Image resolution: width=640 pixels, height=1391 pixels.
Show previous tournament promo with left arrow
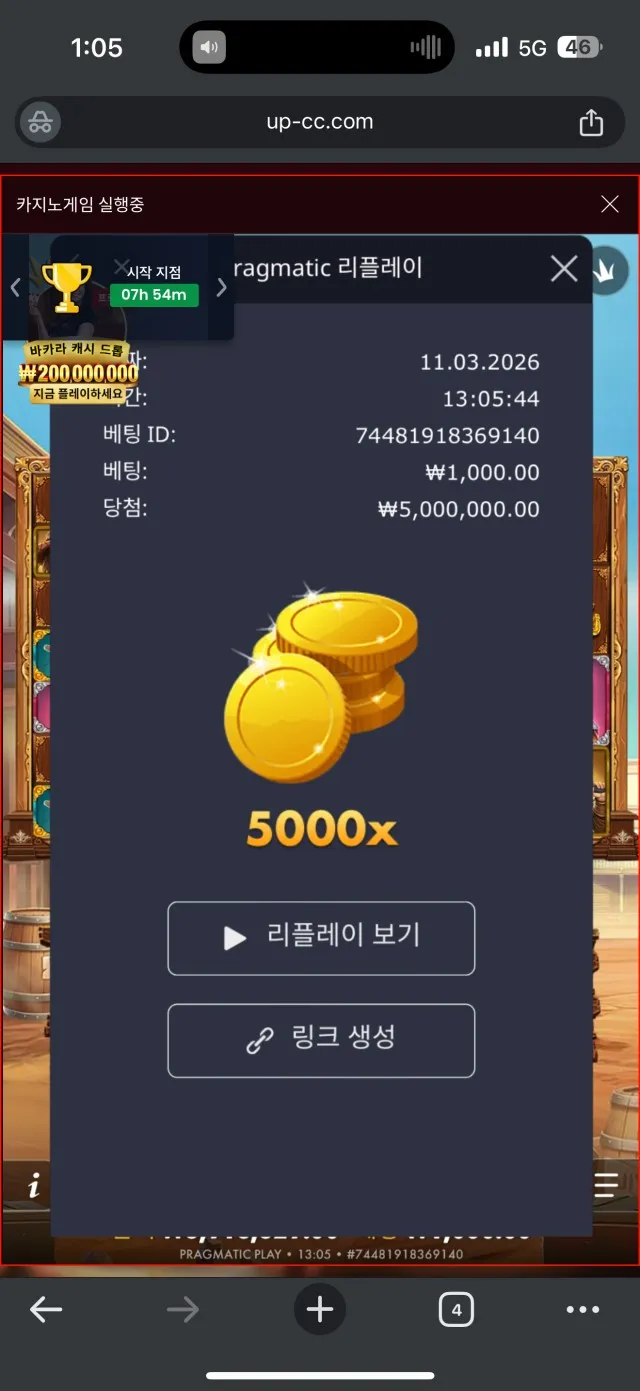pyautogui.click(x=15, y=288)
